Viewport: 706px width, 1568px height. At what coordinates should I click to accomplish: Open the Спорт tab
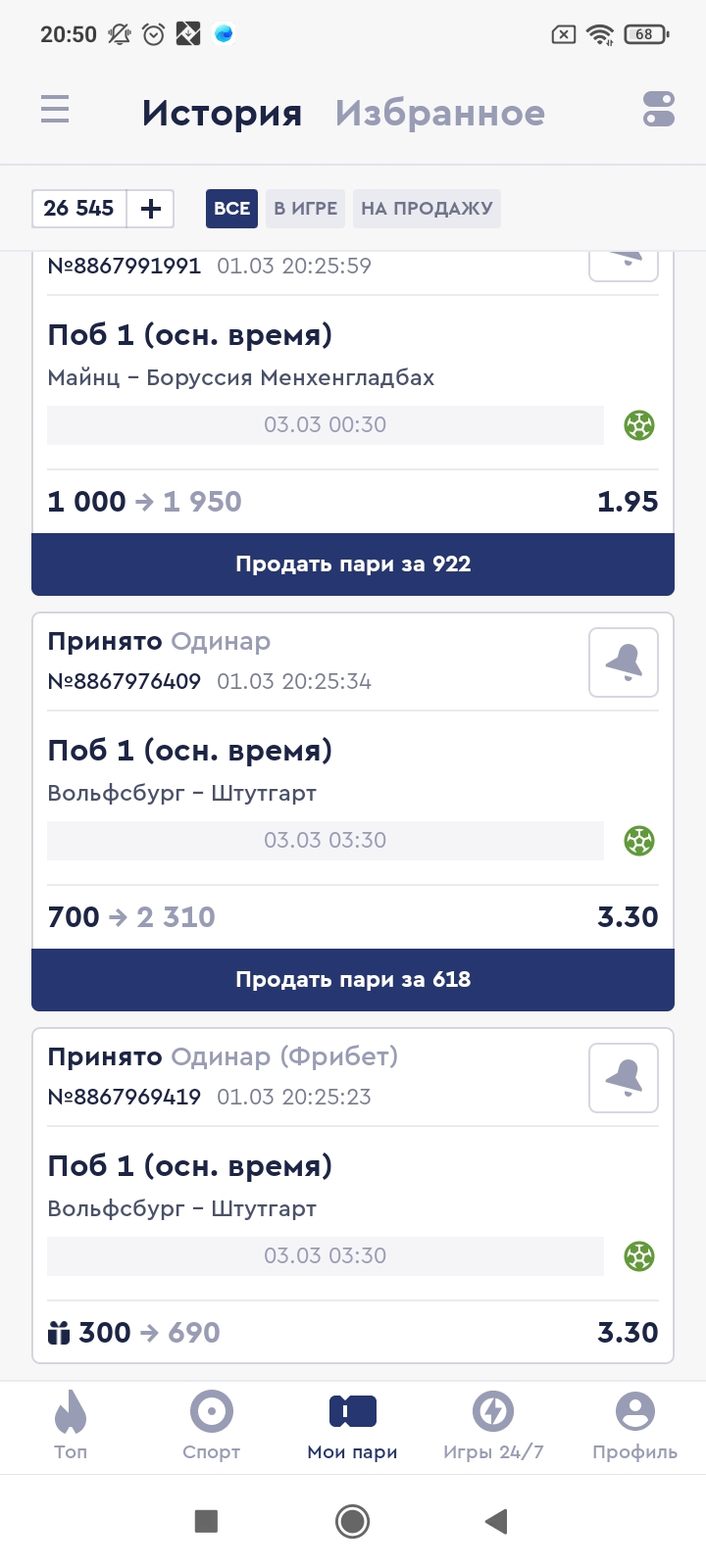click(212, 1426)
